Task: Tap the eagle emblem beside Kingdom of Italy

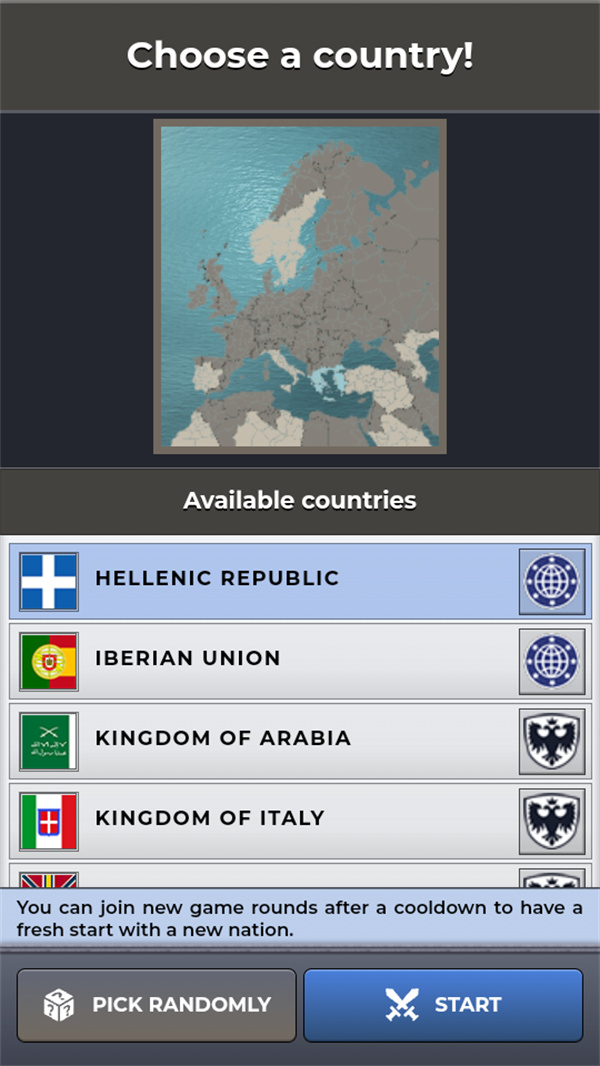Action: coord(552,820)
